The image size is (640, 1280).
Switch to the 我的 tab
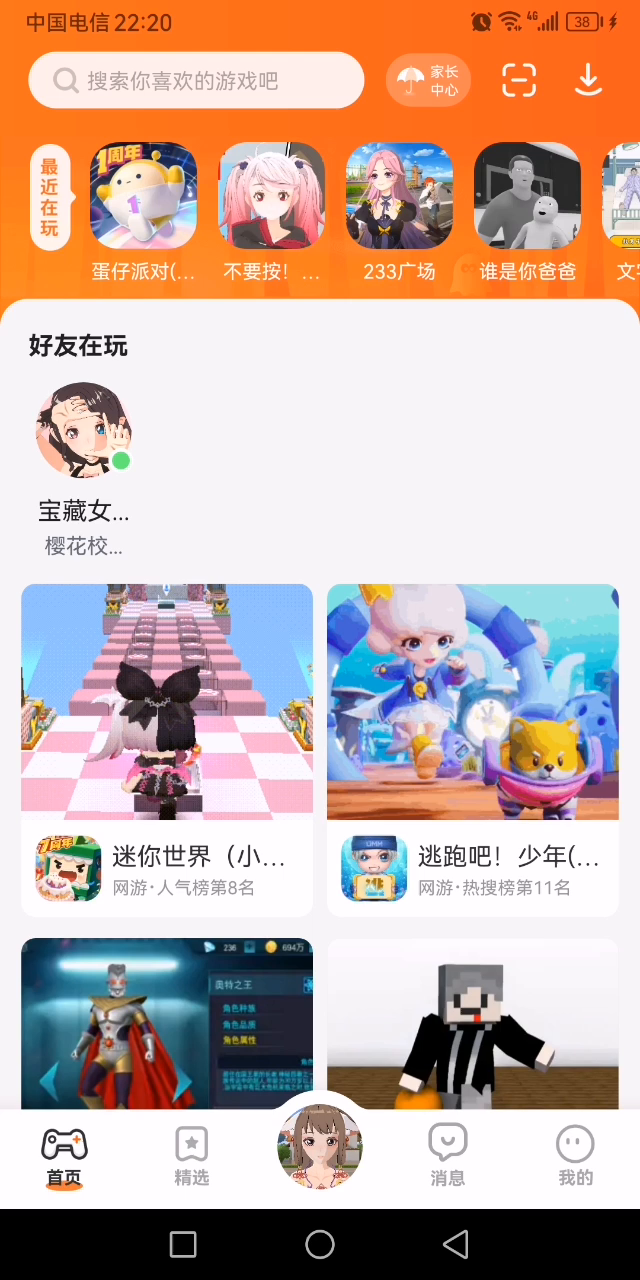pos(575,1156)
